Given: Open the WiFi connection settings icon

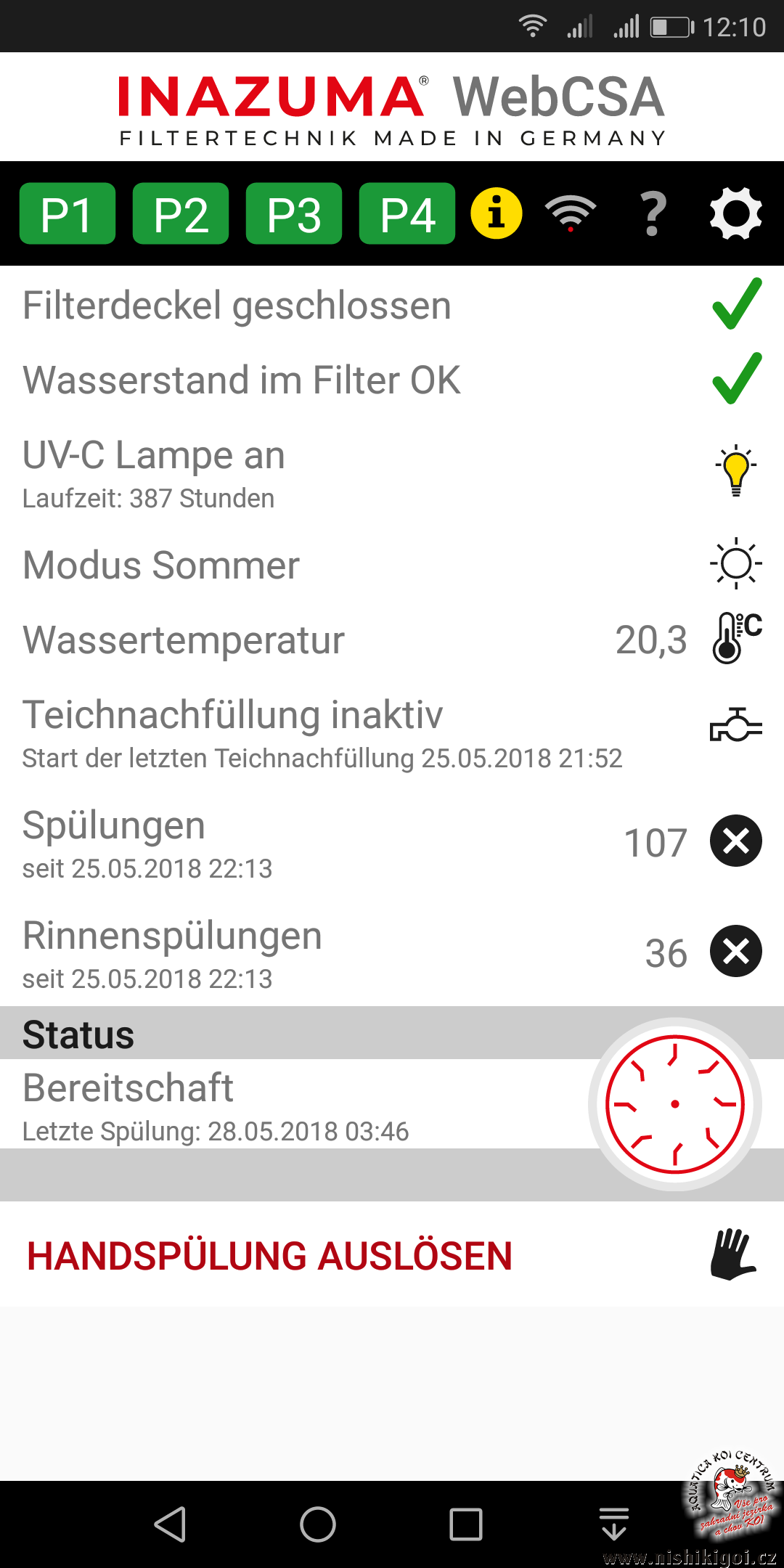Looking at the screenshot, I should (571, 213).
